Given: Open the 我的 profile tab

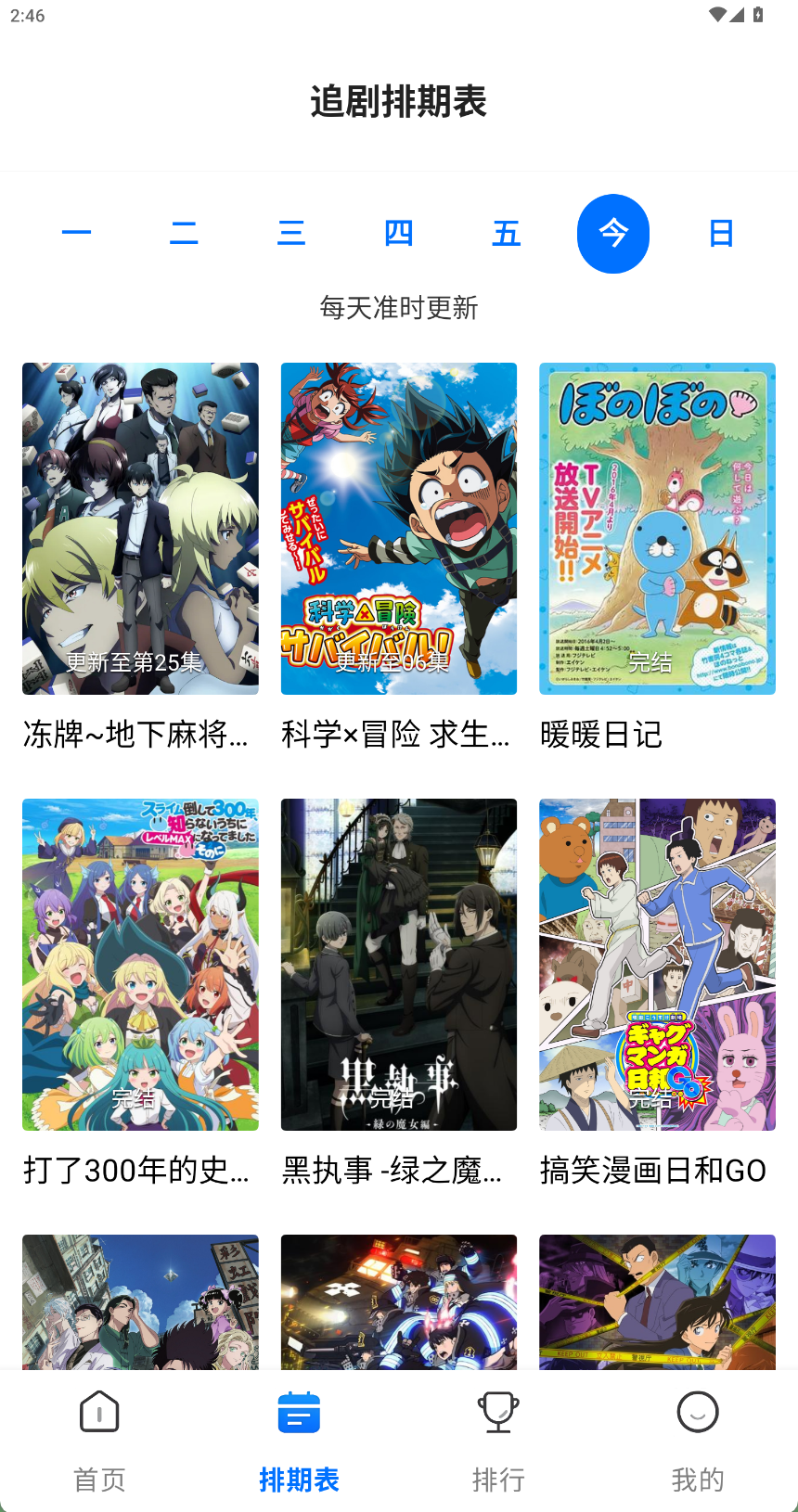Looking at the screenshot, I should [698, 1440].
